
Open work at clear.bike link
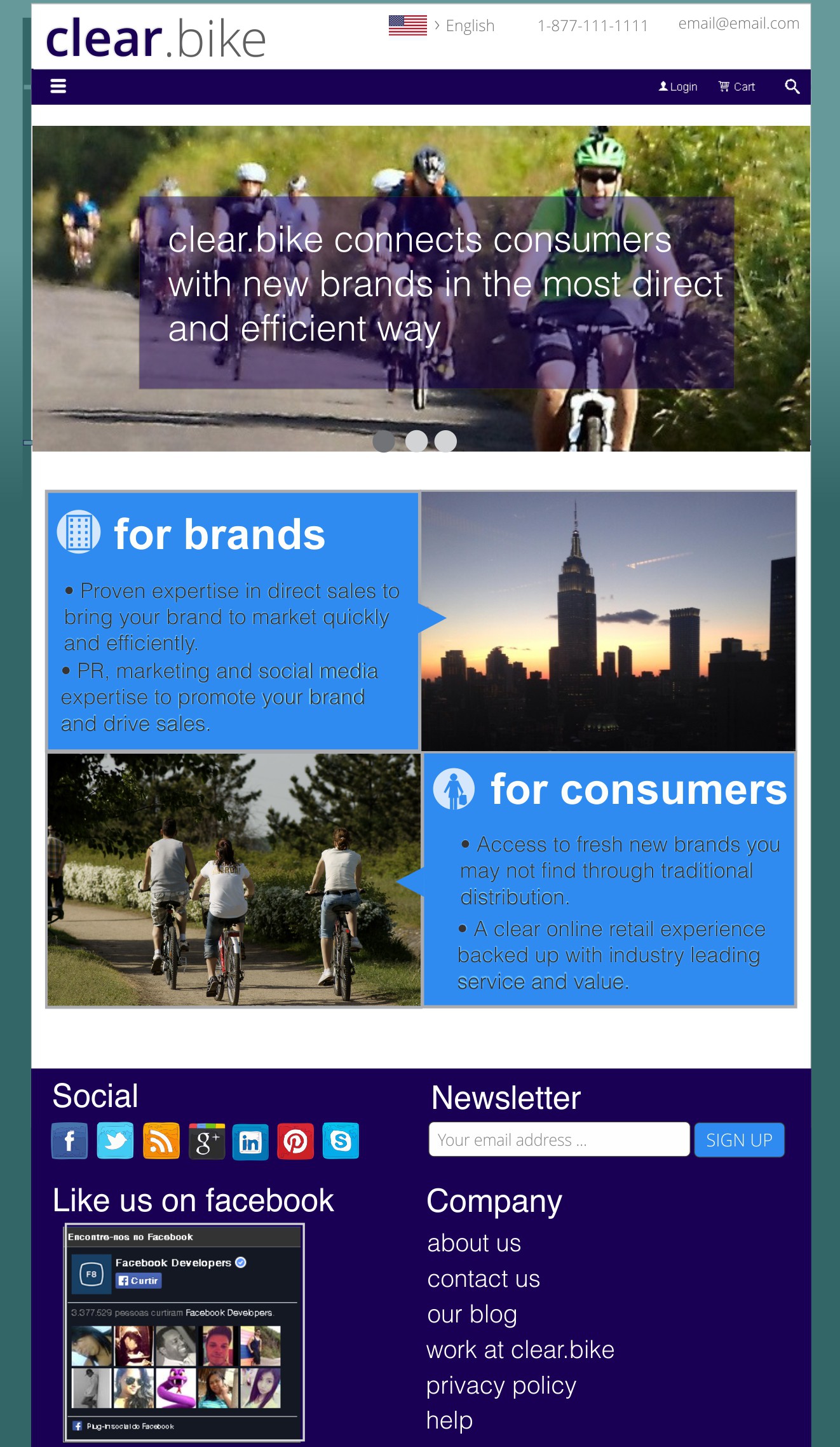[x=520, y=1350]
